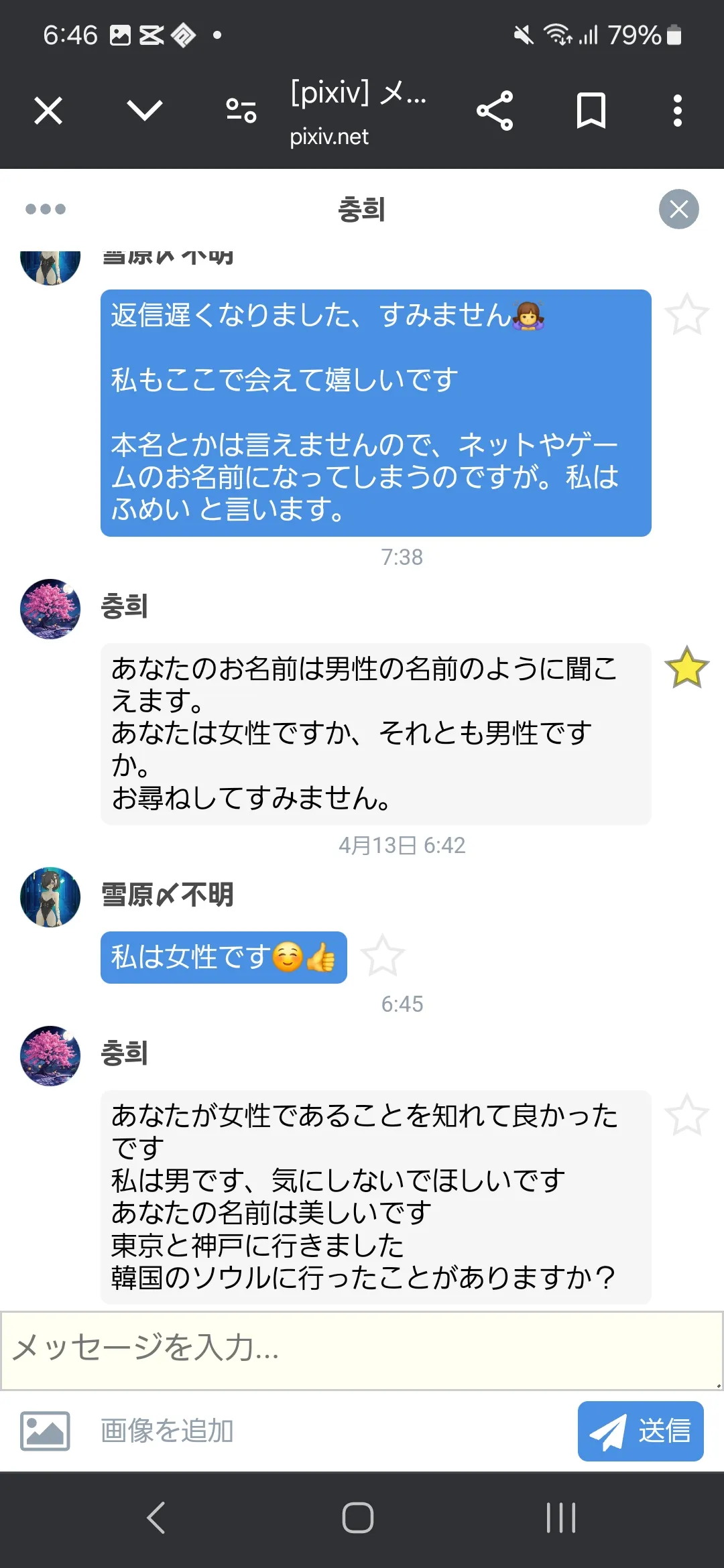Open 雪原∝不明's profile avatar

click(x=50, y=897)
